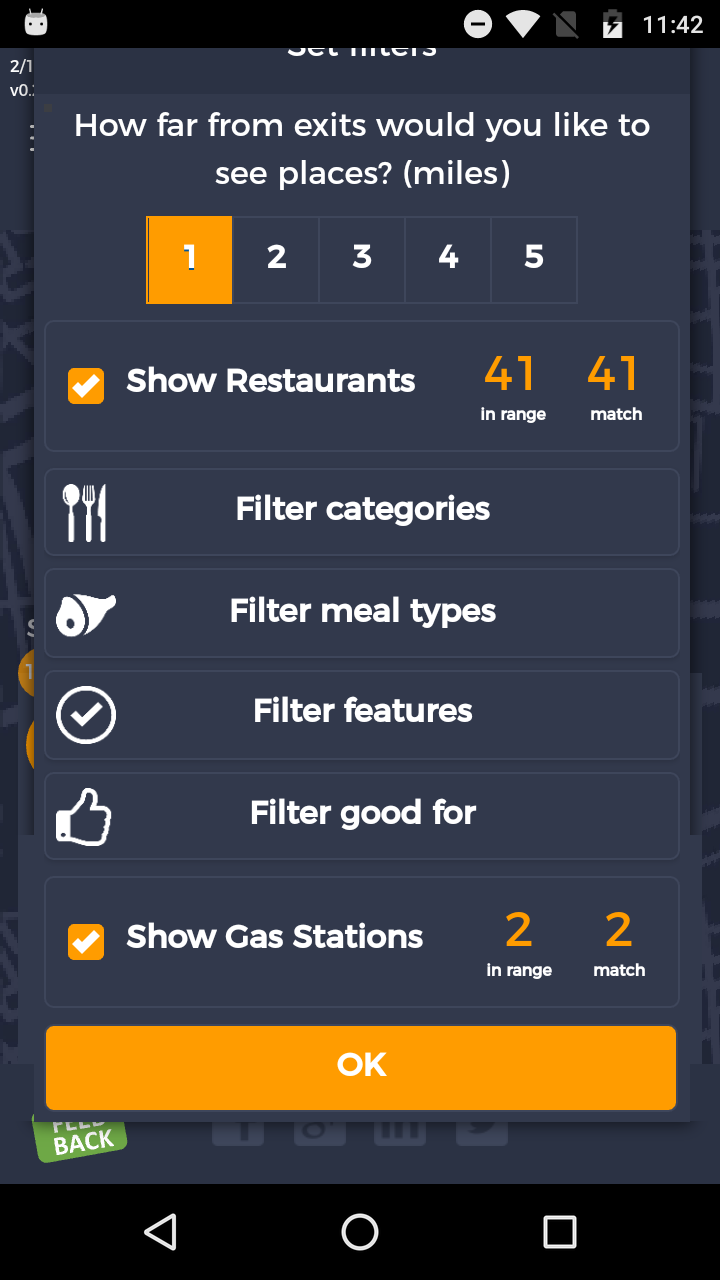Confirm filters with the OK button

point(361,1066)
